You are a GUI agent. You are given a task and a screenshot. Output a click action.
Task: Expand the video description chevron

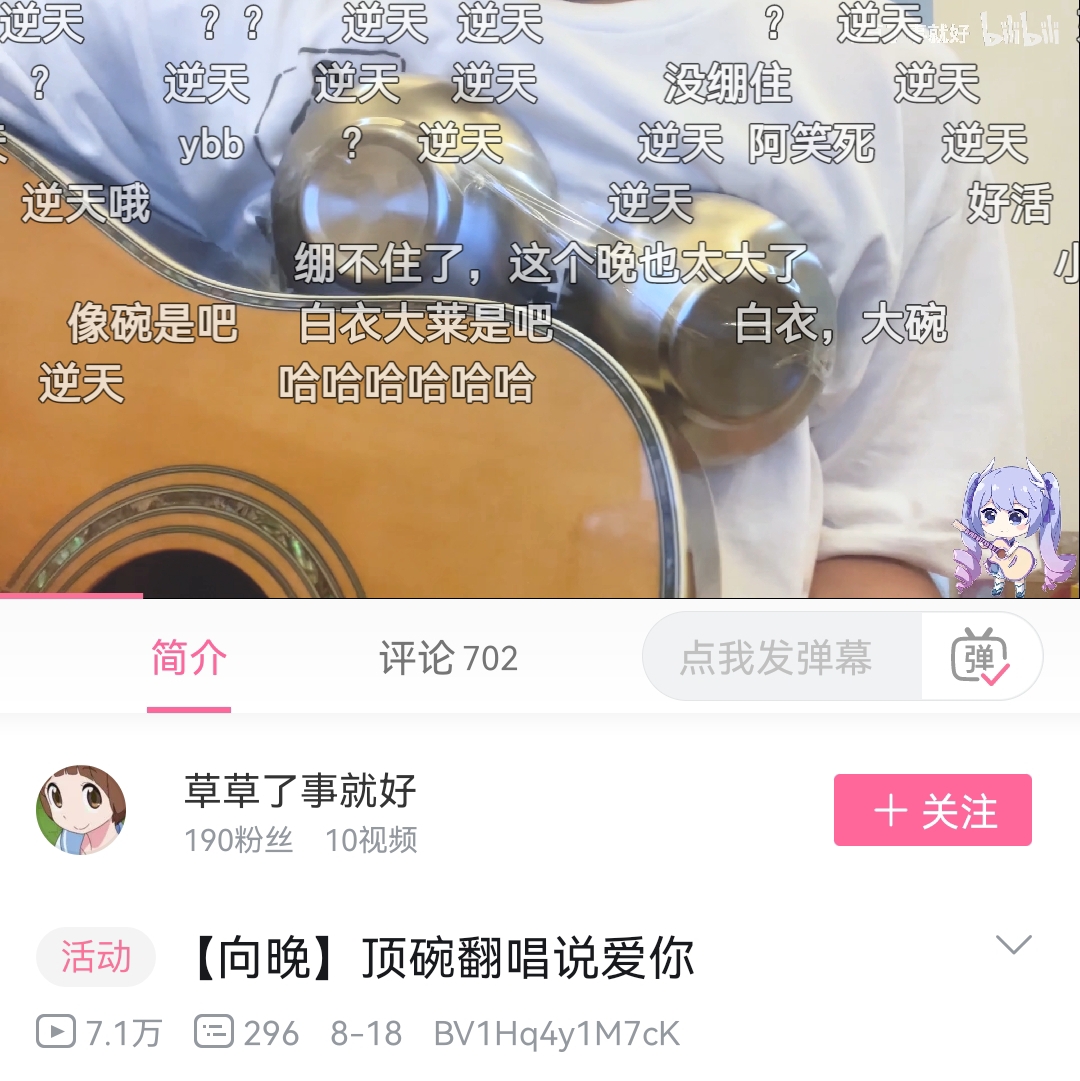click(1014, 945)
